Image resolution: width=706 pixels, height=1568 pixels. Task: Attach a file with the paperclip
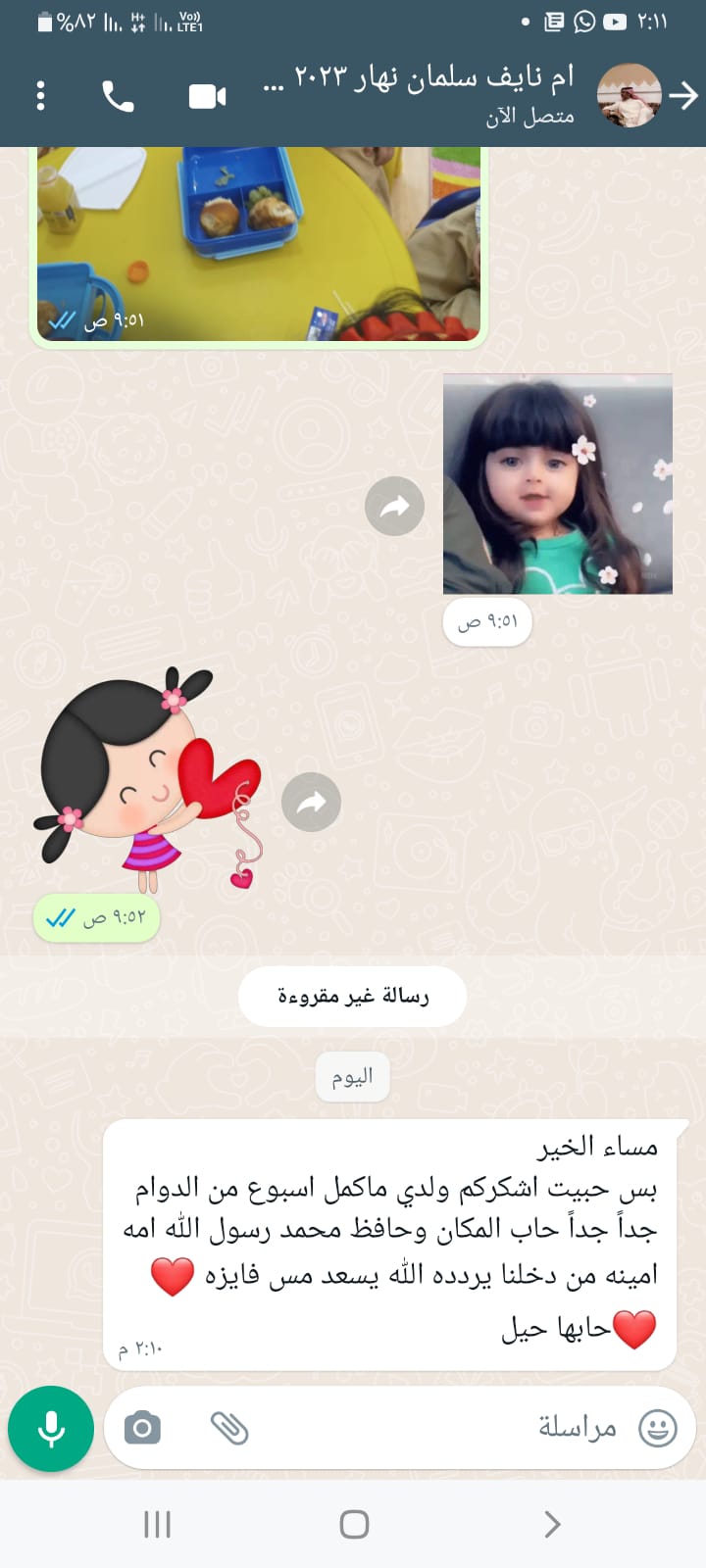(x=229, y=1428)
